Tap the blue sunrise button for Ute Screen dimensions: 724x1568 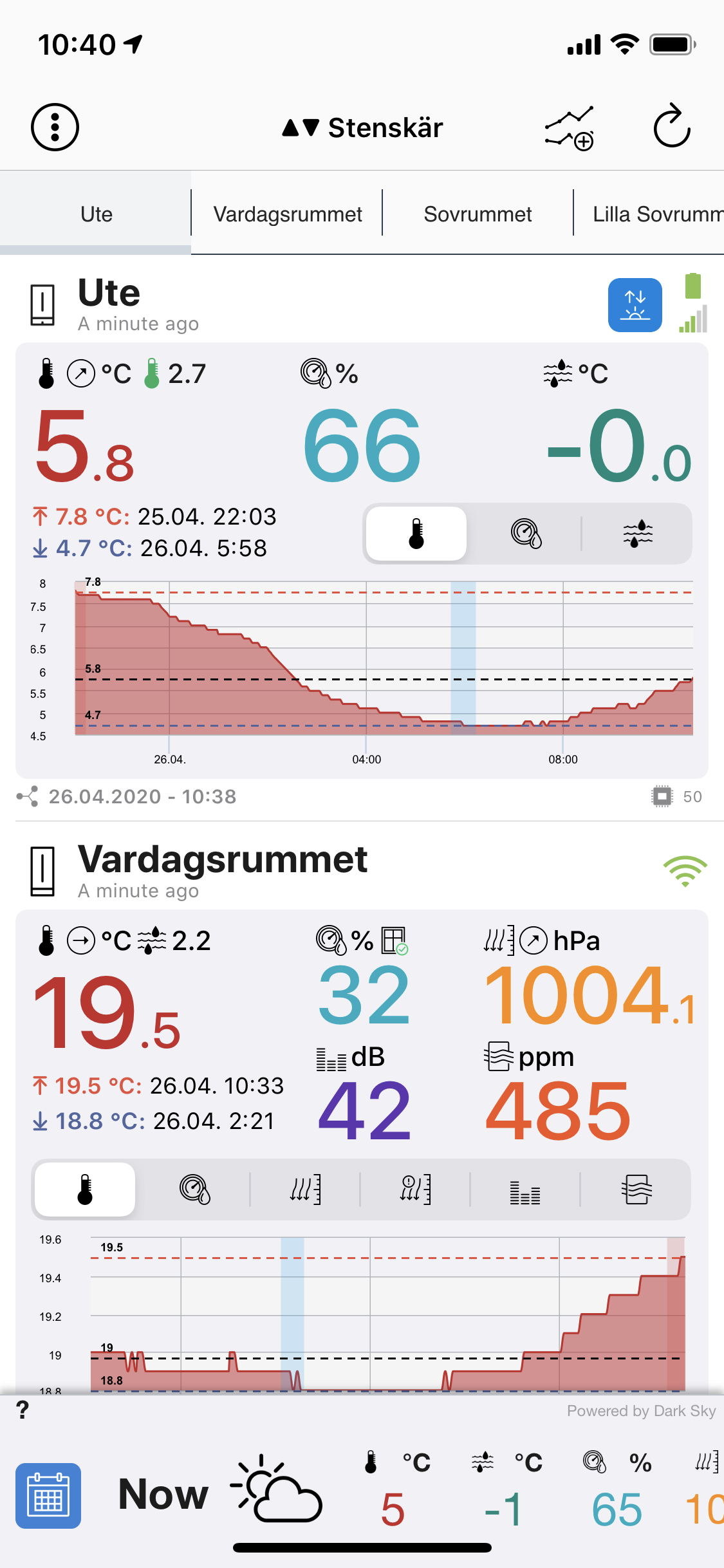tap(635, 305)
